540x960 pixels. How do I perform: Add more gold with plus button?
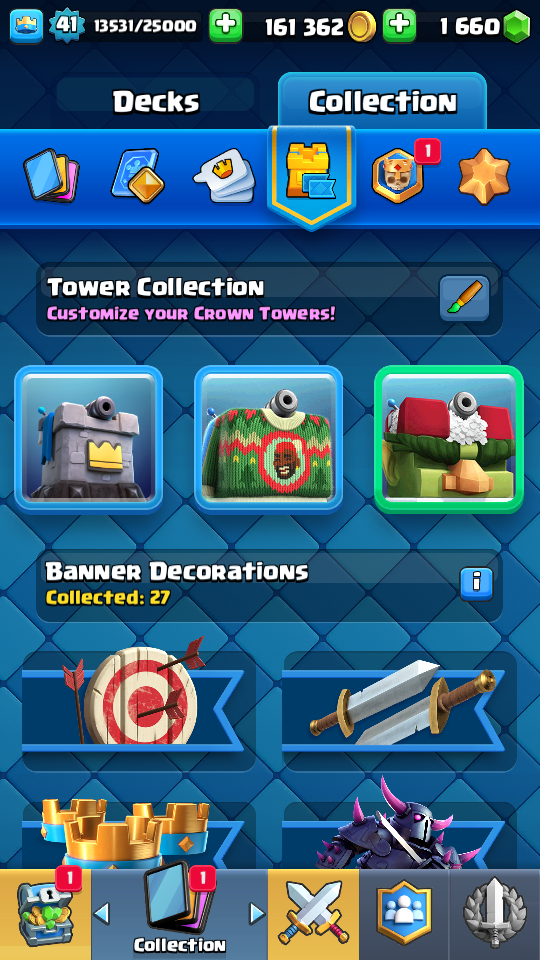click(x=399, y=26)
